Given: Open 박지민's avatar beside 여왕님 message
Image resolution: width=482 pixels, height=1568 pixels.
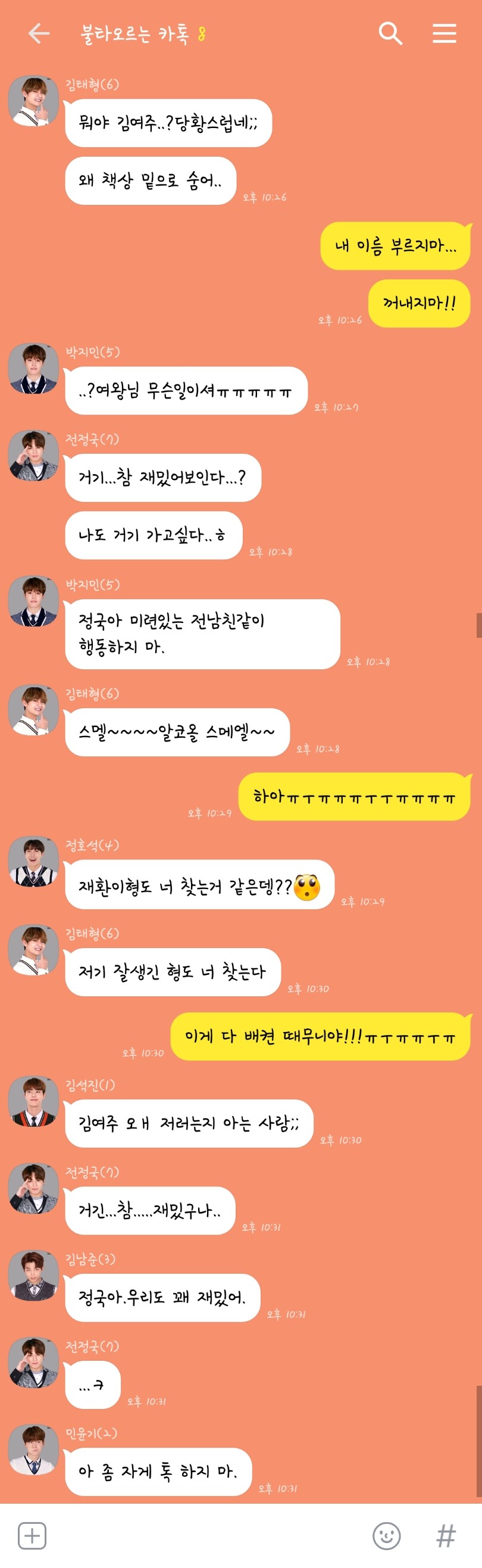Looking at the screenshot, I should point(33,367).
